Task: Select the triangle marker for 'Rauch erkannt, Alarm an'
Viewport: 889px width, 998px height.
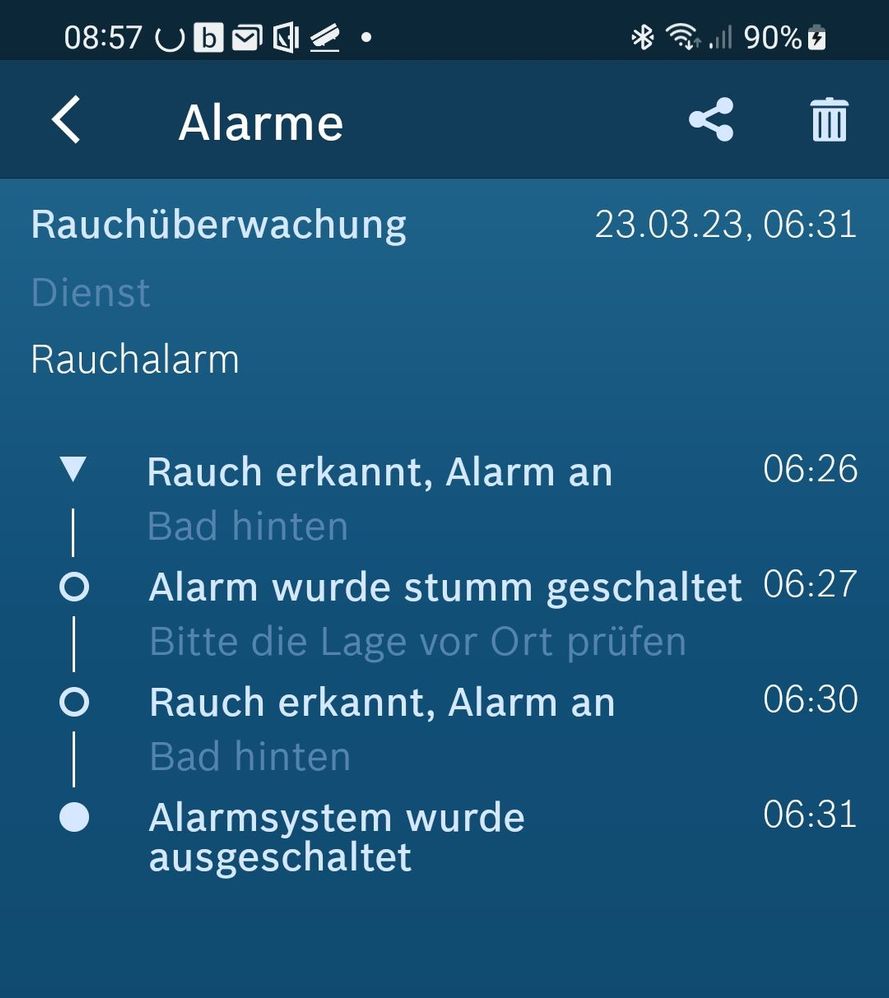Action: point(74,468)
